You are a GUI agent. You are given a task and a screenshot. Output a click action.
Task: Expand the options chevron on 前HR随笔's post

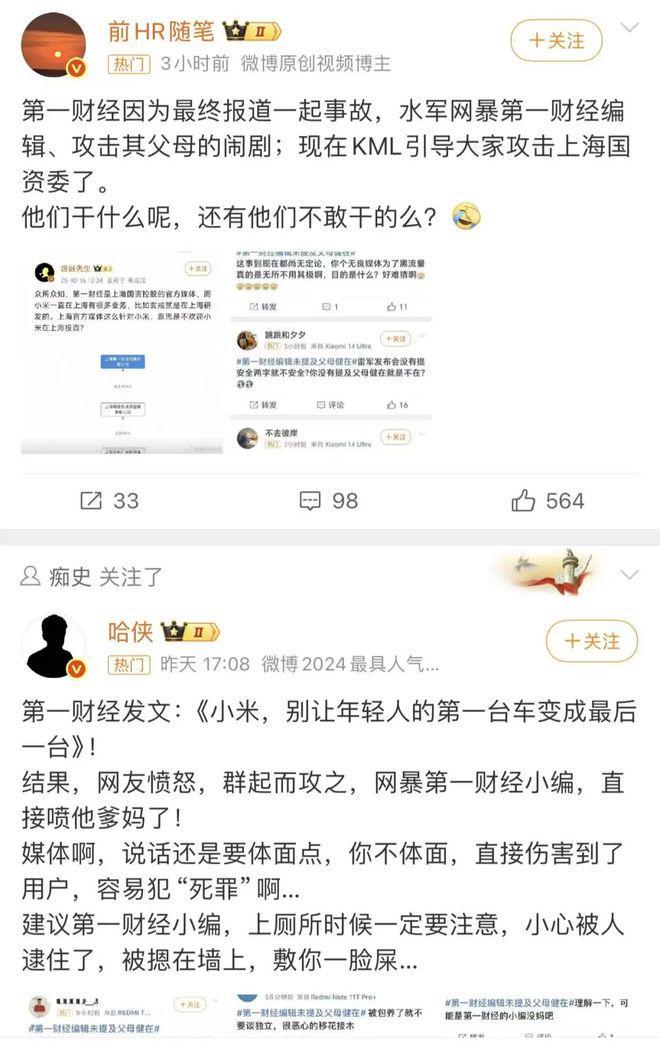coord(629,28)
